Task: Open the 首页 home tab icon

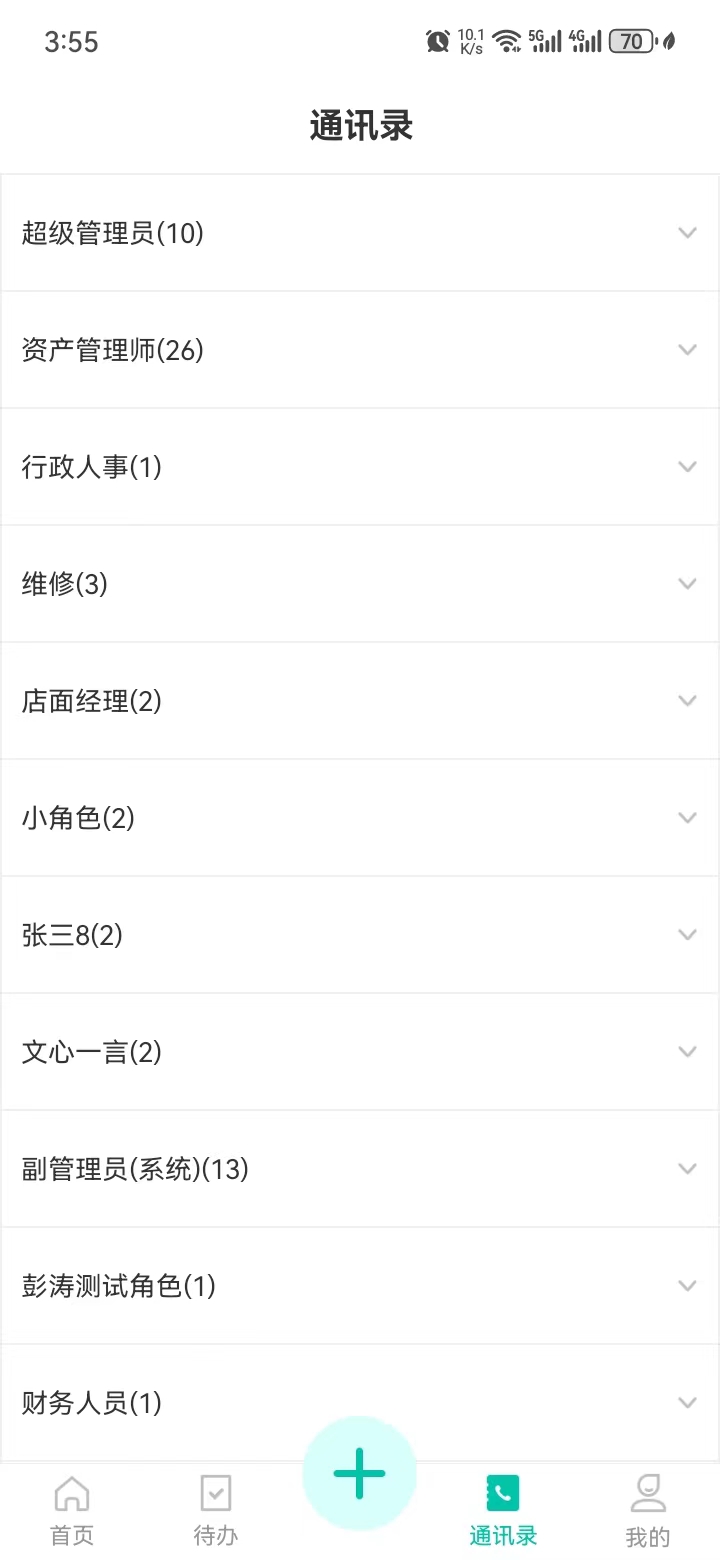Action: coord(71,1493)
